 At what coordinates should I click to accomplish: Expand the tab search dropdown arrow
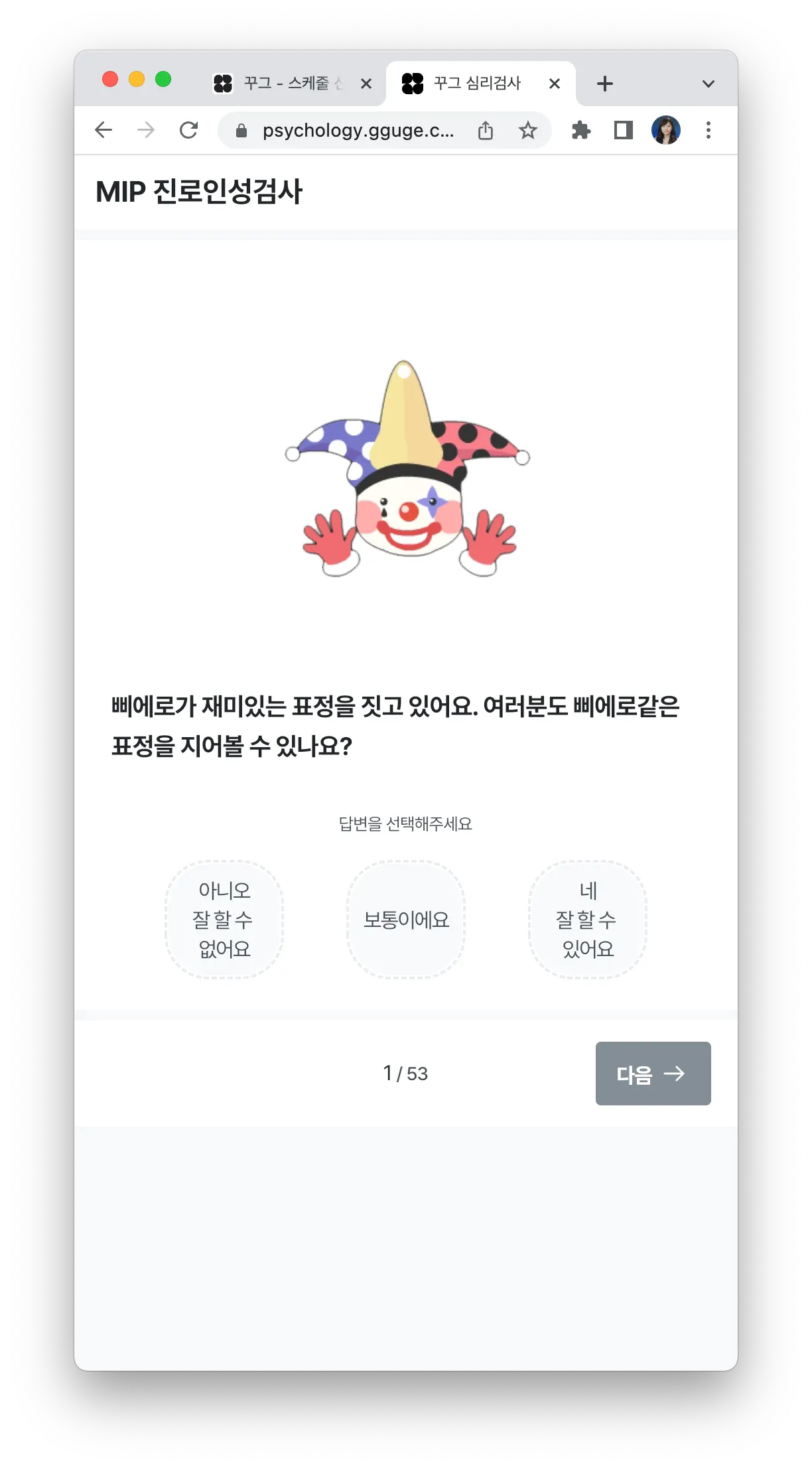coord(709,84)
